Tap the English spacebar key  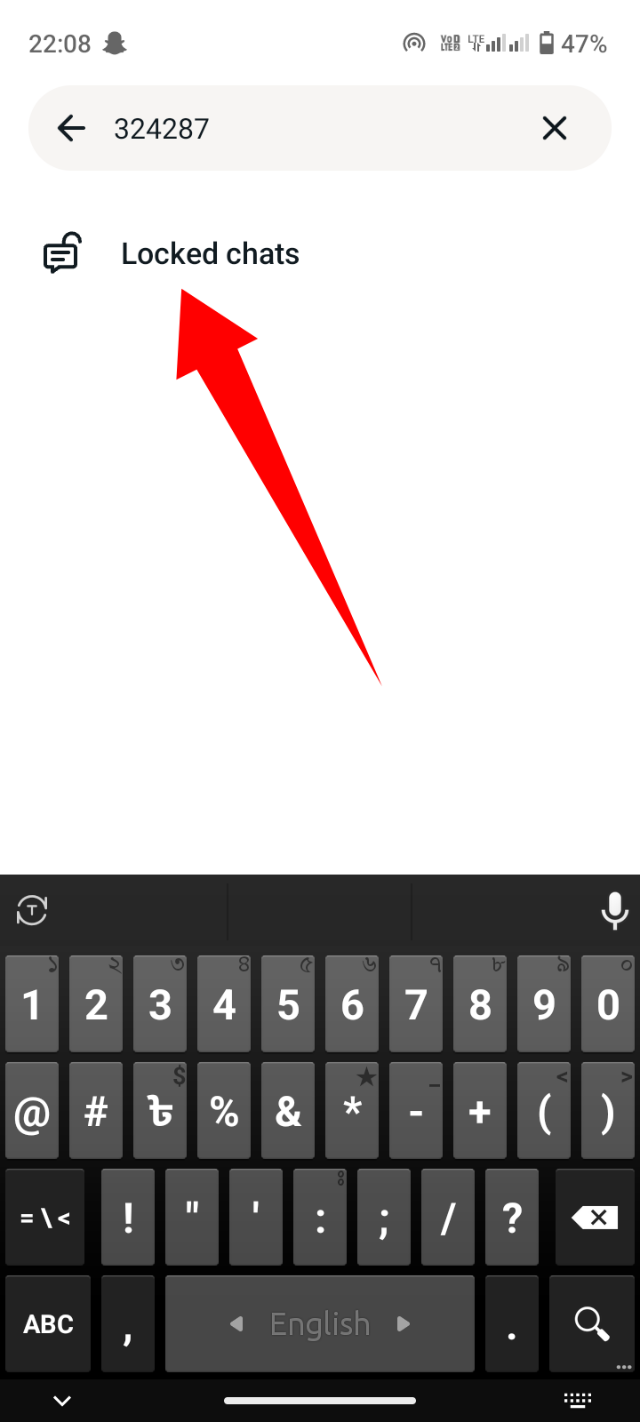click(320, 1324)
